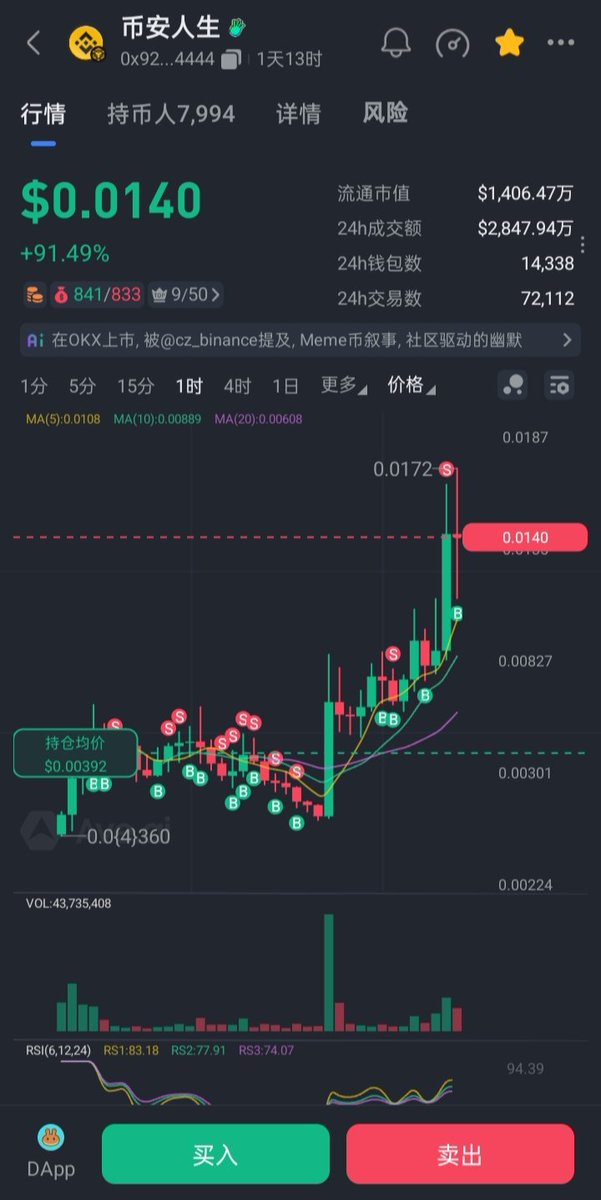Image resolution: width=601 pixels, height=1200 pixels.
Task: Select the 5分 chart interval
Action: [x=82, y=386]
